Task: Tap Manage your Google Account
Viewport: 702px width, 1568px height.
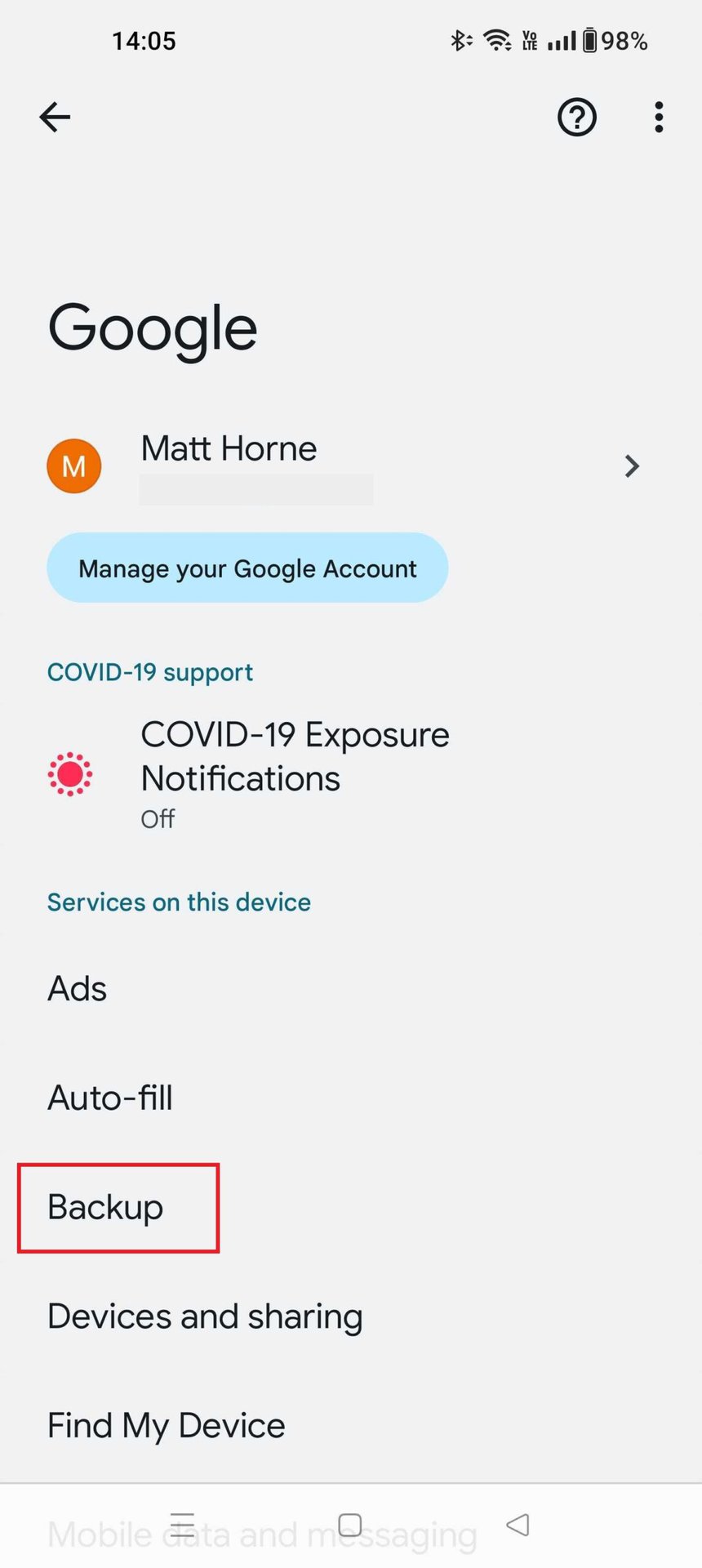Action: point(247,568)
